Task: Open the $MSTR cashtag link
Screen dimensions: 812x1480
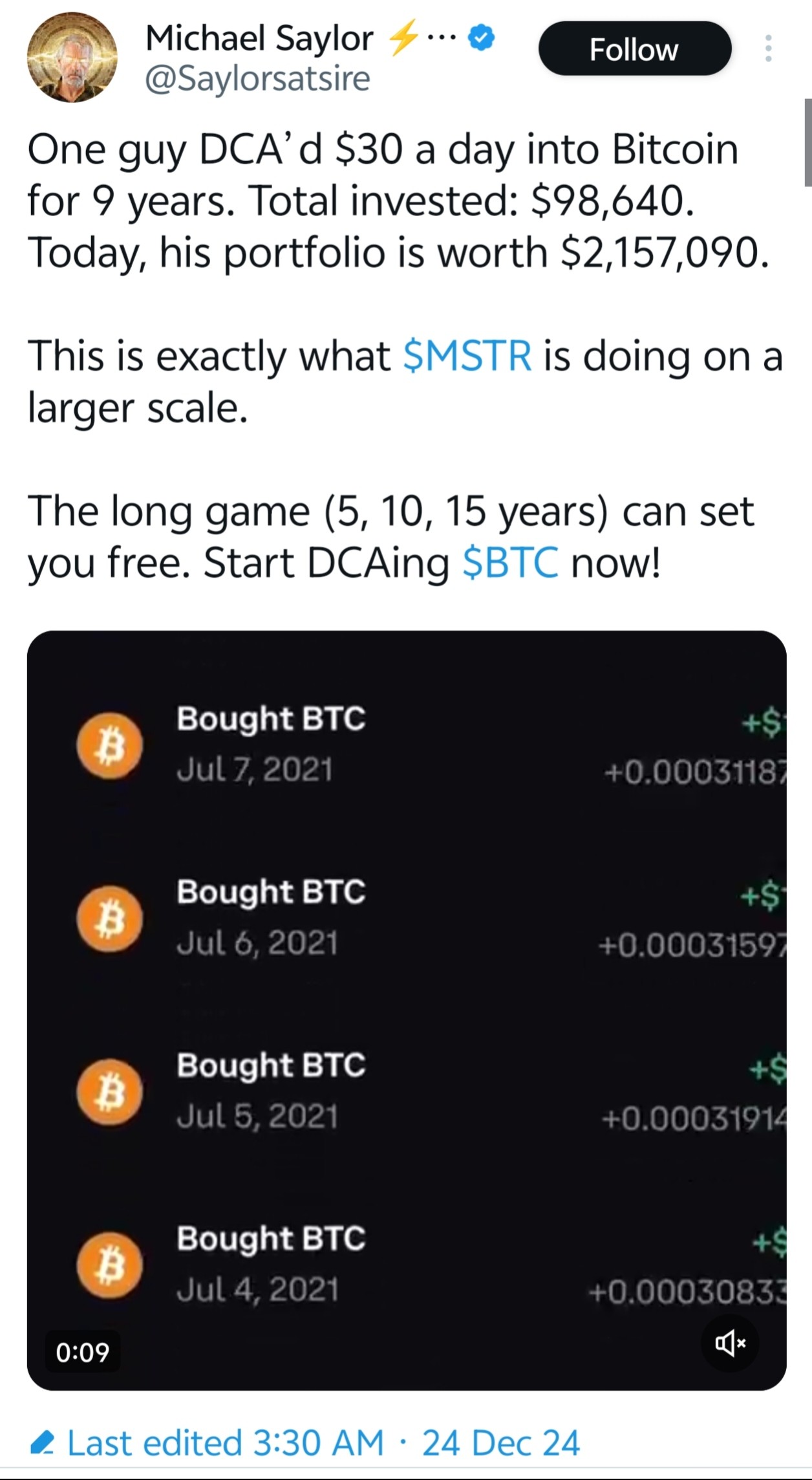Action: coord(467,356)
